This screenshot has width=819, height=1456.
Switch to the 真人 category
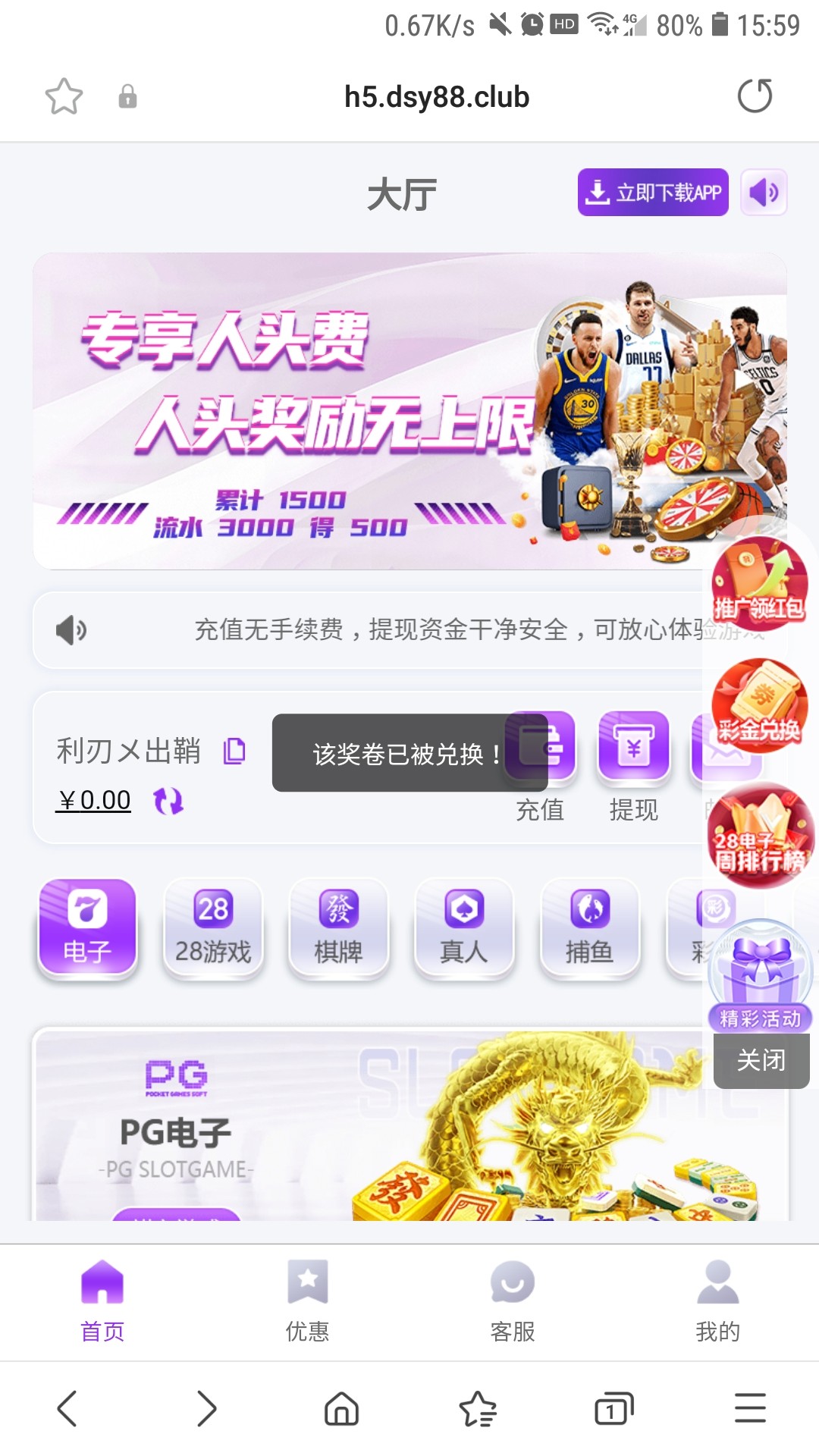coord(464,927)
